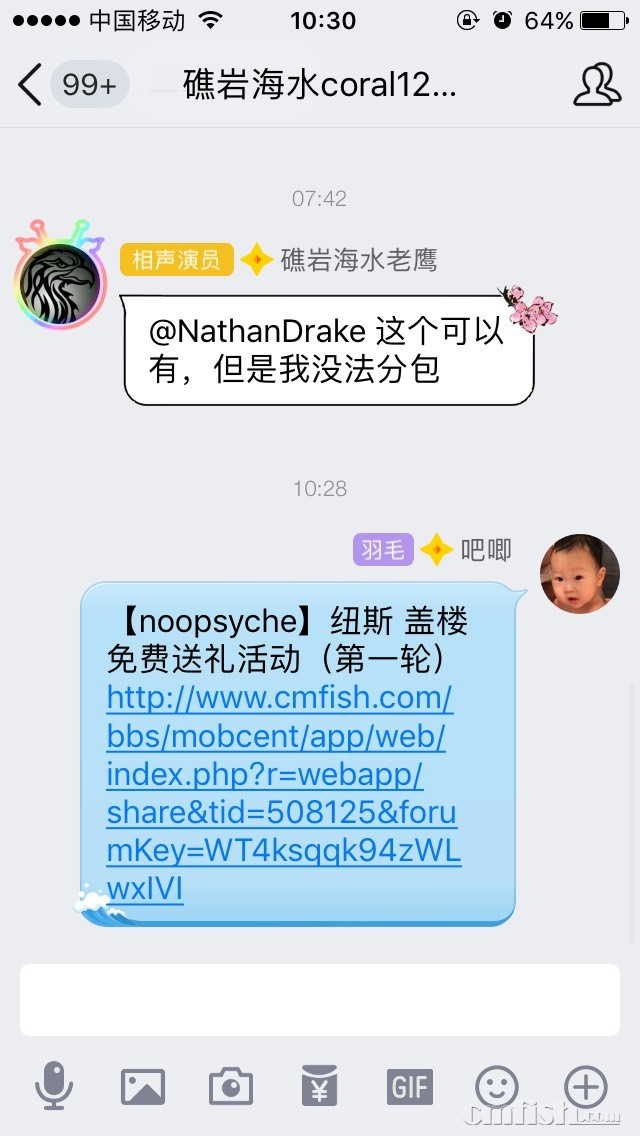The width and height of the screenshot is (640, 1136).
Task: View 吧唧's baby avatar profile
Action: [580, 573]
